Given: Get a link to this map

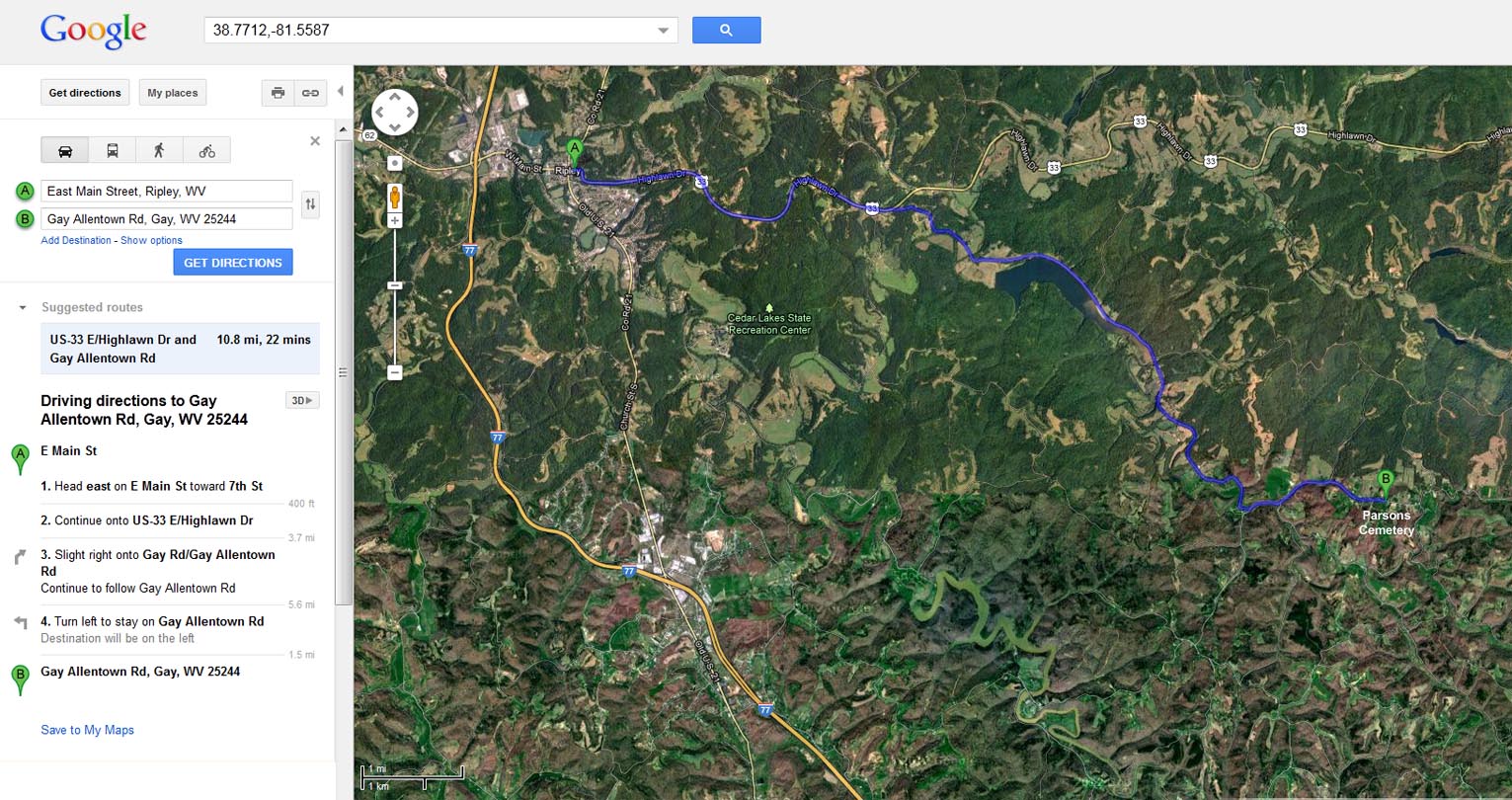Looking at the screenshot, I should pyautogui.click(x=310, y=93).
